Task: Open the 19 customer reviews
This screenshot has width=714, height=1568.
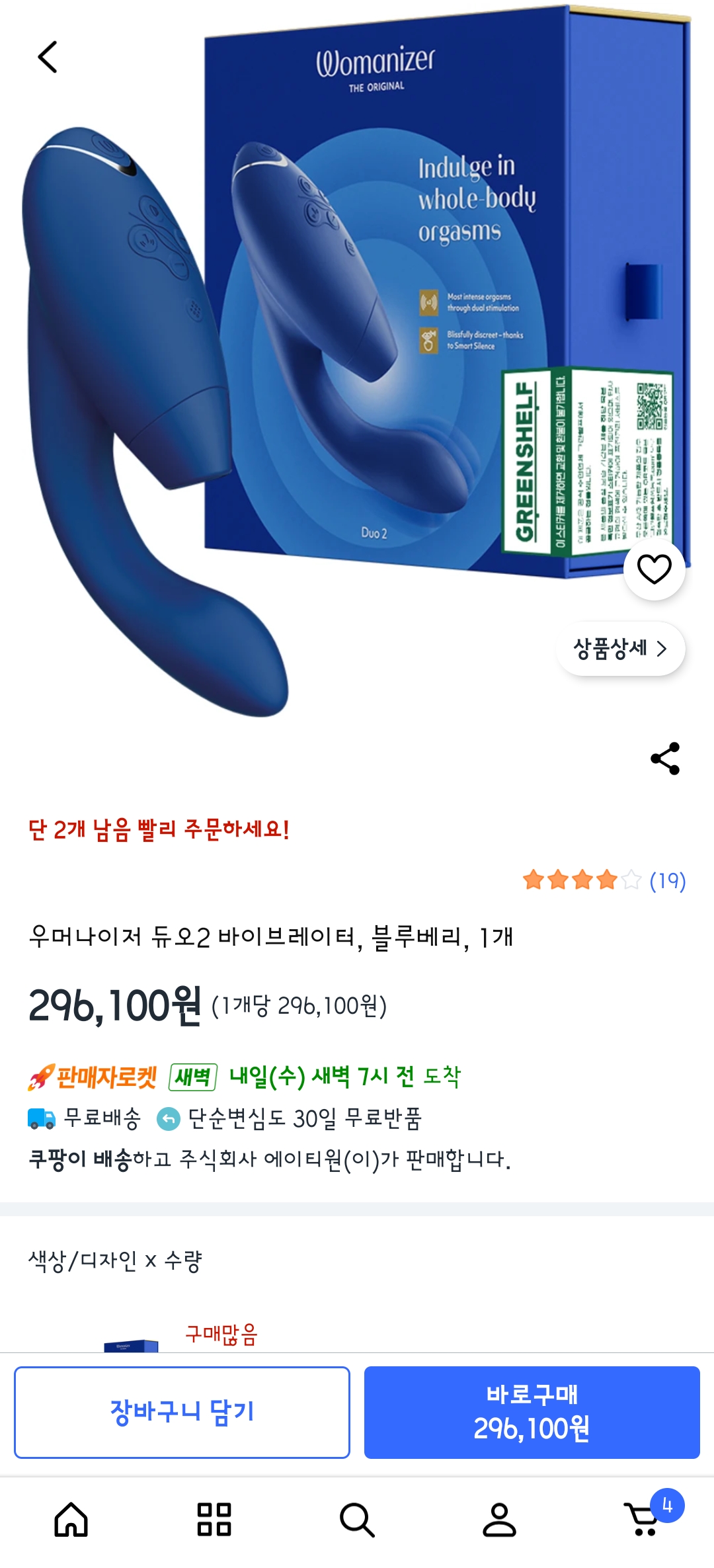Action: pos(667,881)
